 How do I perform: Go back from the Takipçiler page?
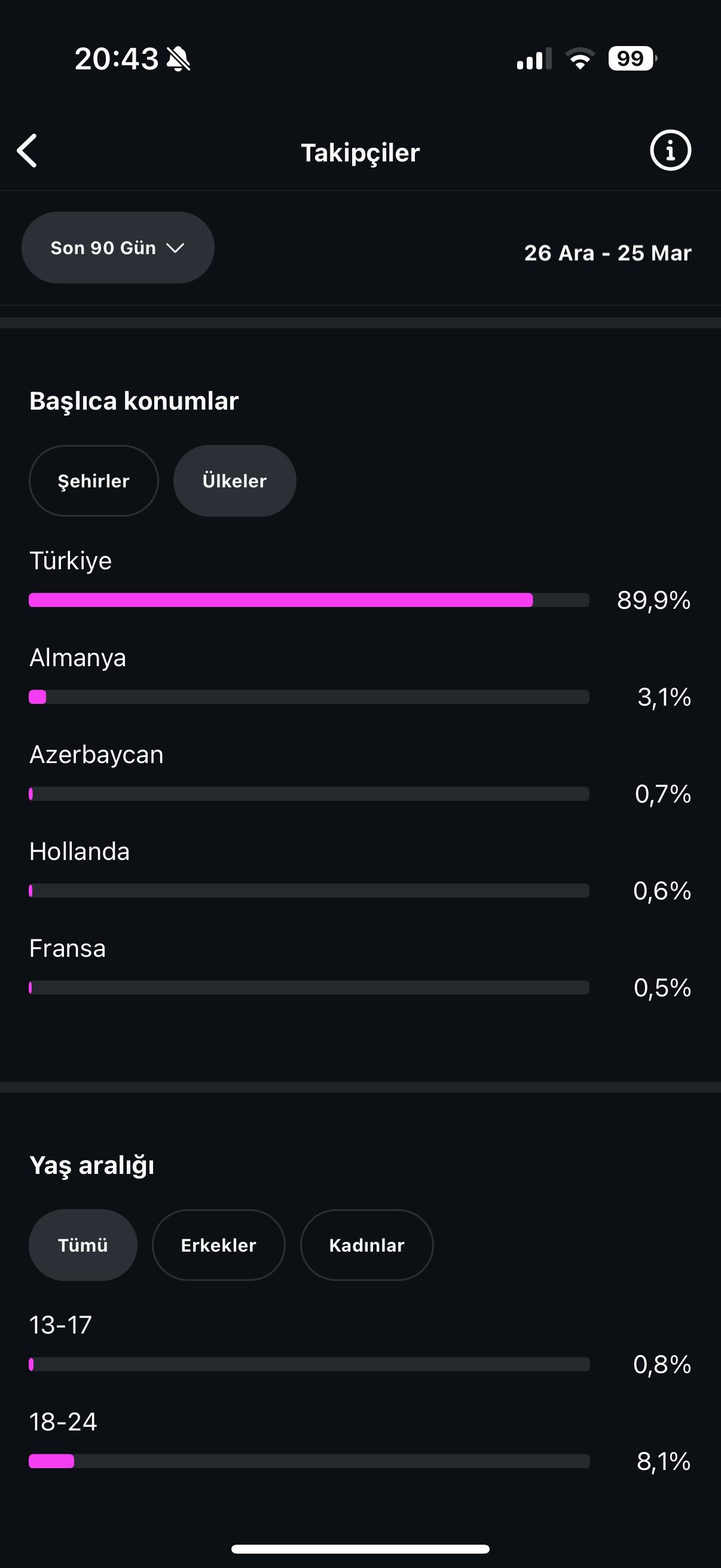[28, 150]
